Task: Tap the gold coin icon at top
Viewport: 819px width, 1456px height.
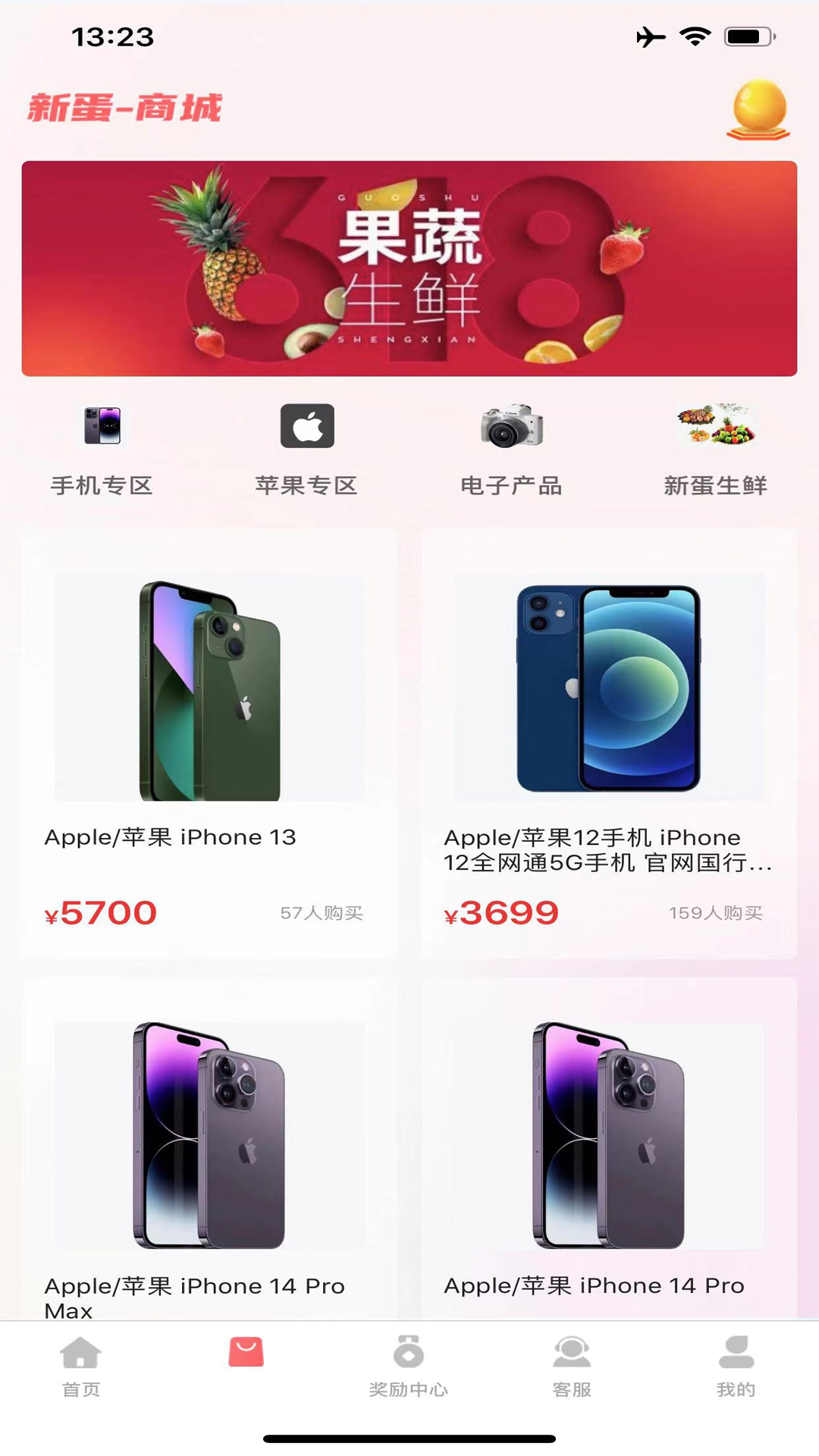Action: click(x=758, y=110)
